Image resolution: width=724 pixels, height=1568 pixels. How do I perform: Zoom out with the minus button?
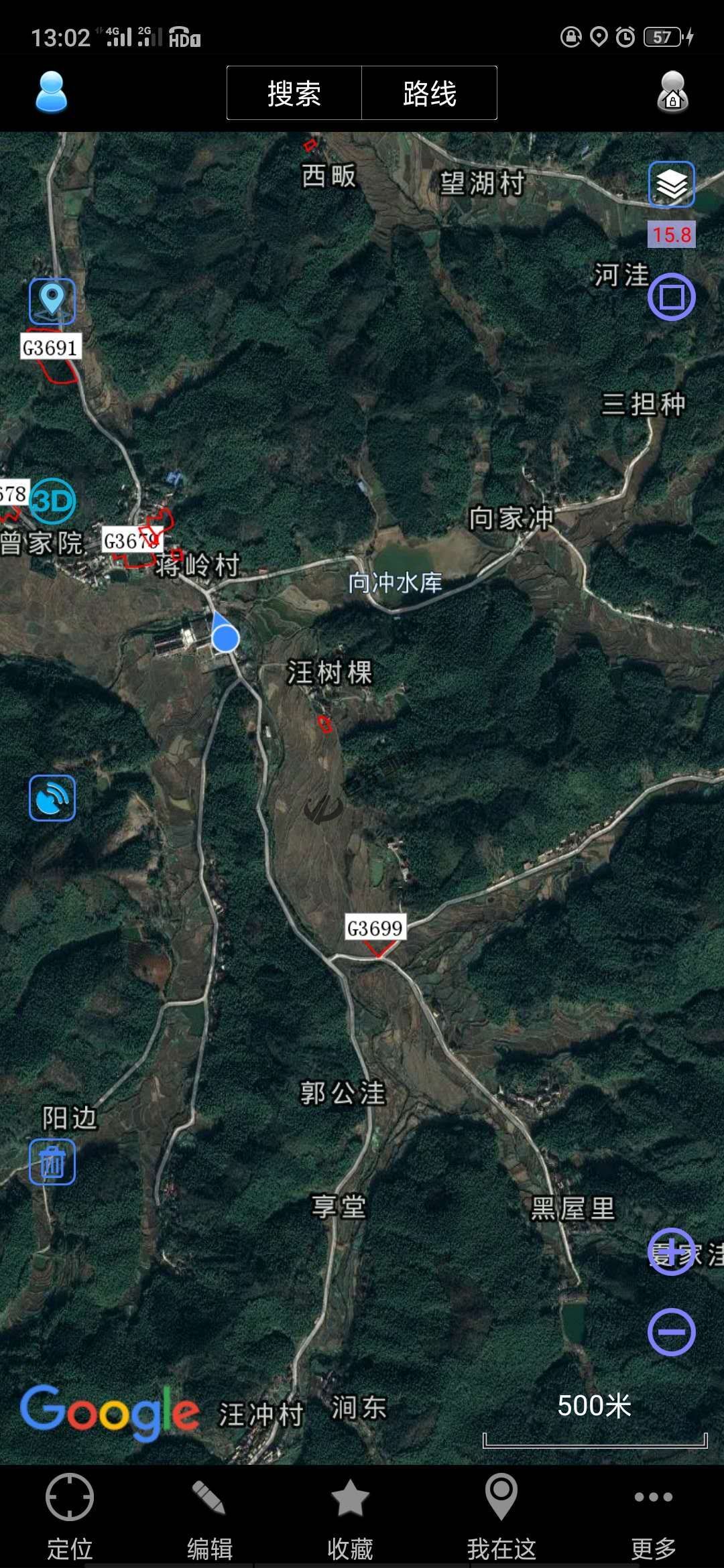pos(671,1331)
